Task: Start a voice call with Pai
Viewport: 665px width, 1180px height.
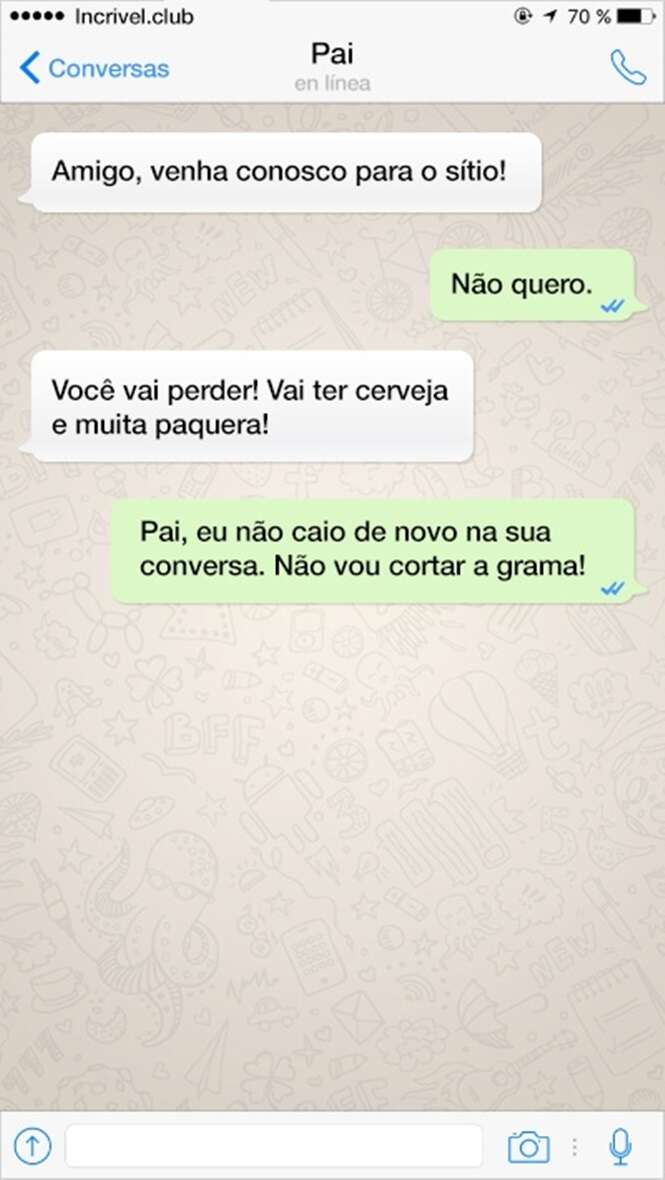Action: coord(628,67)
